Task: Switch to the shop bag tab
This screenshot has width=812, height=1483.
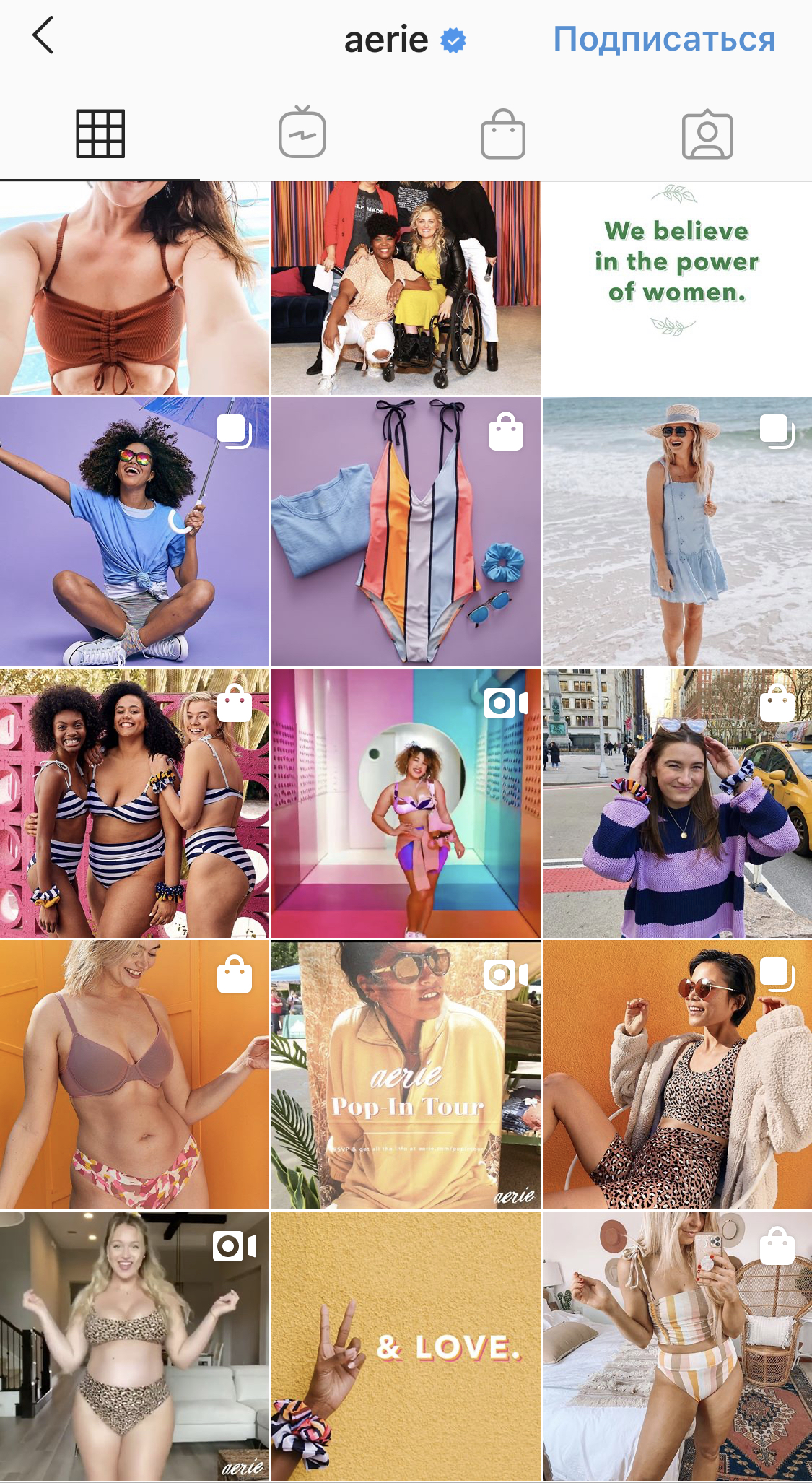Action: tap(503, 134)
